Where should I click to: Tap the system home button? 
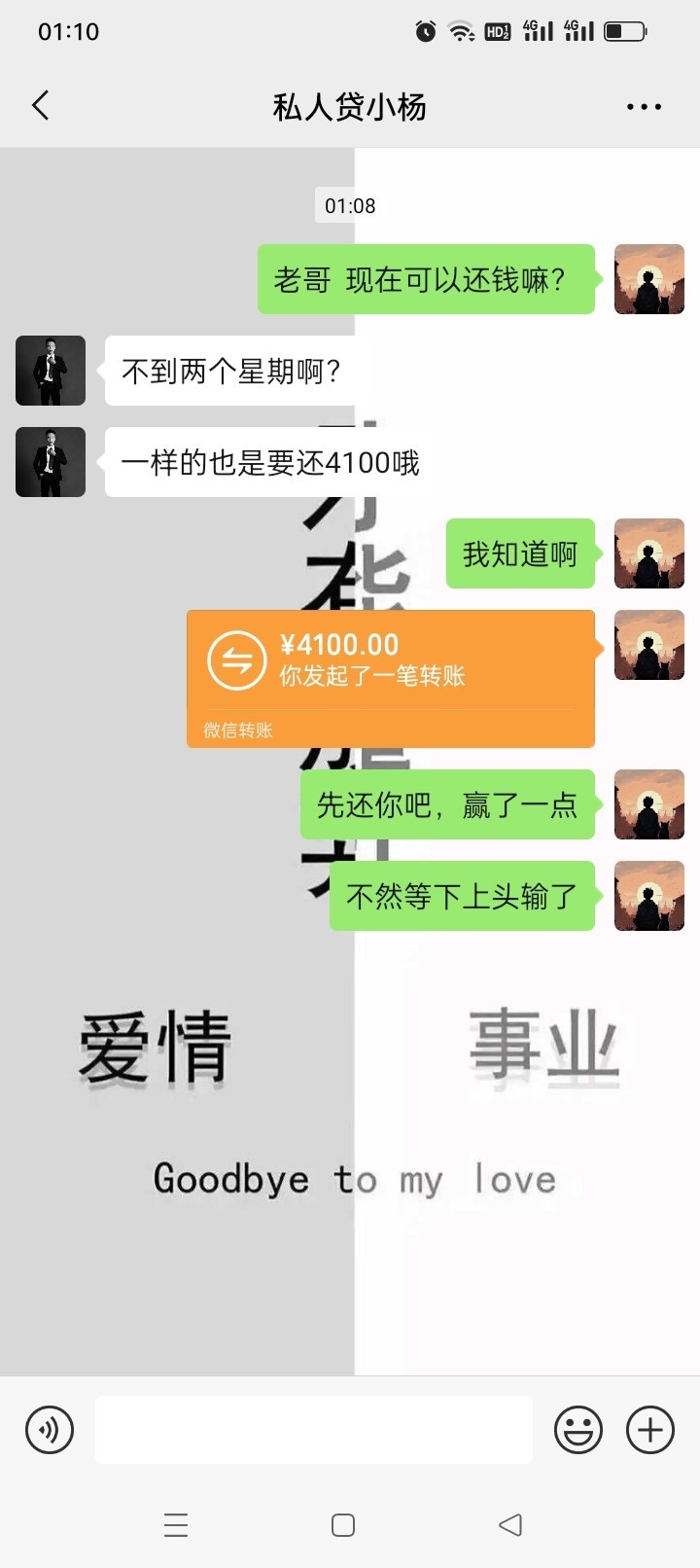pos(343,1525)
